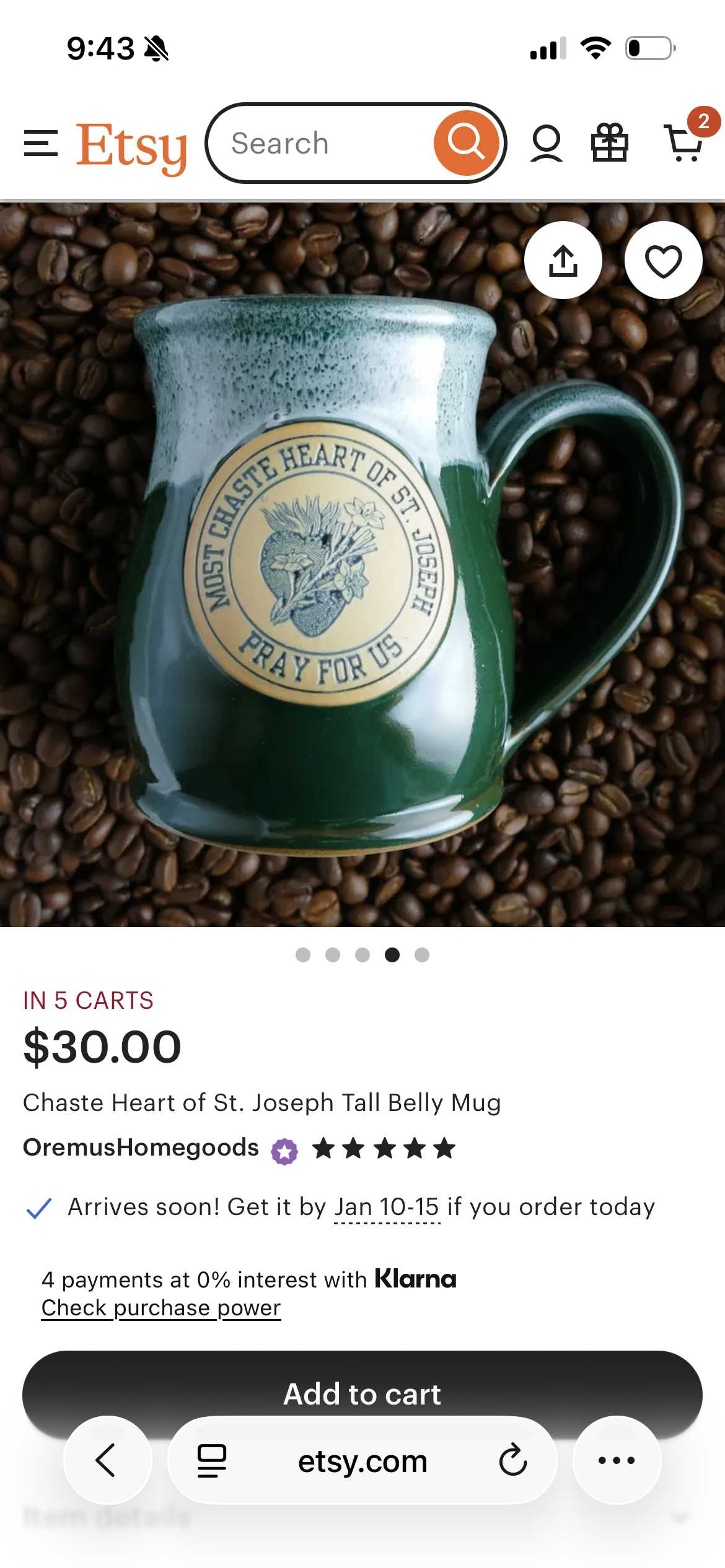
Task: Open Check purchase power link
Action: pyautogui.click(x=161, y=1307)
